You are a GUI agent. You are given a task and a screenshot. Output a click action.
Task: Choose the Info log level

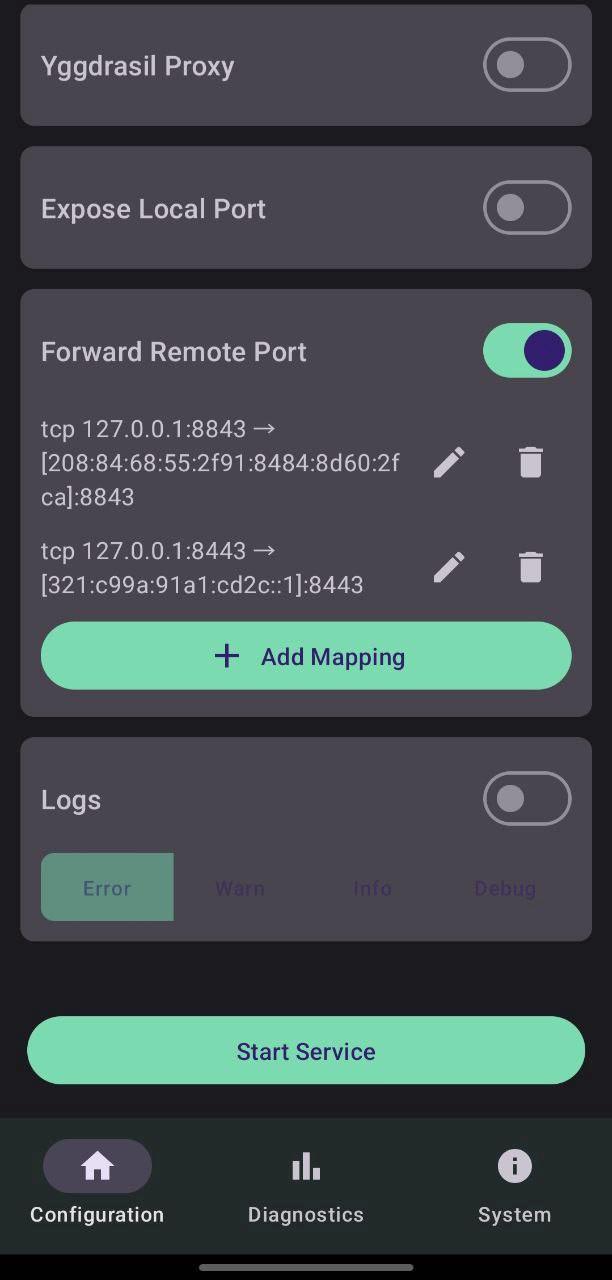click(x=372, y=888)
